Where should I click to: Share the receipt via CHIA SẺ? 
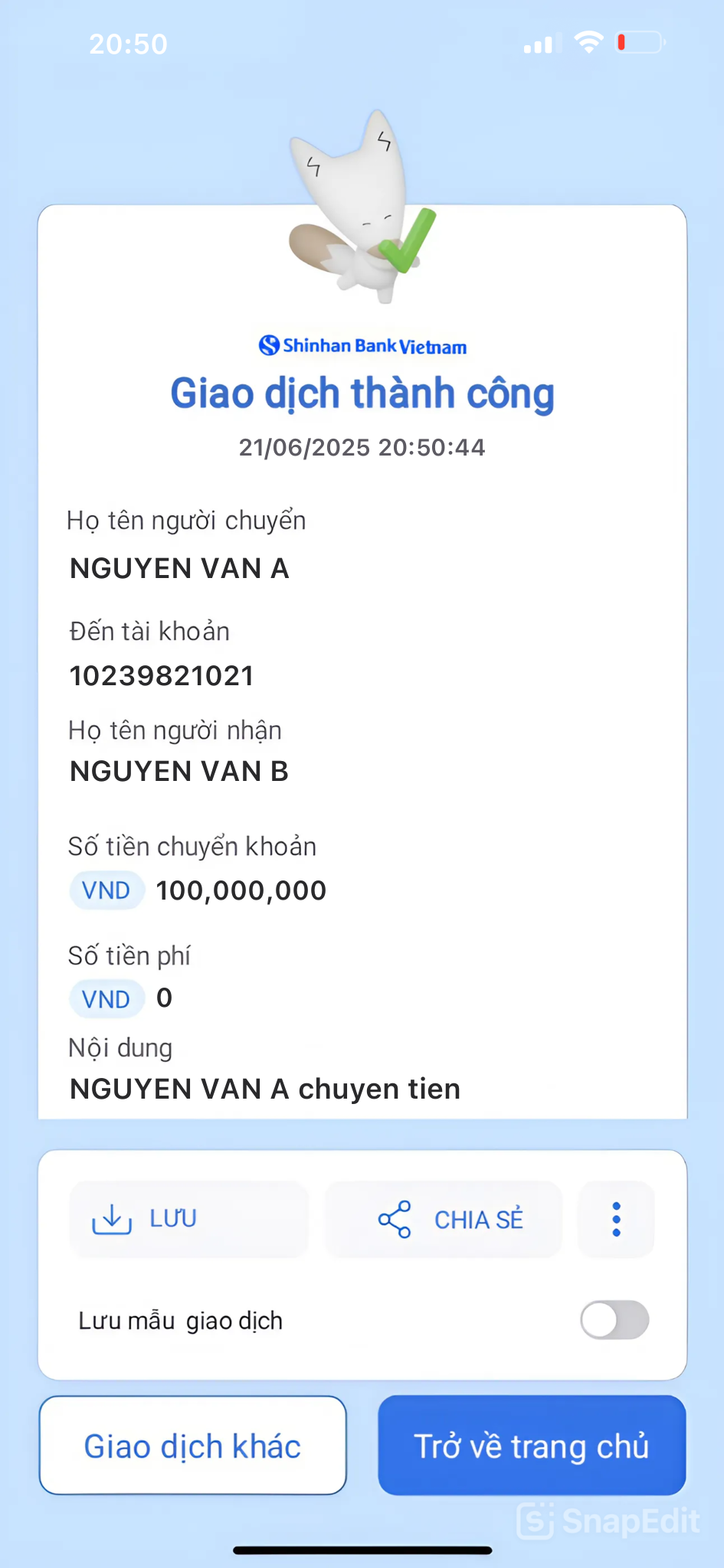(x=444, y=1219)
